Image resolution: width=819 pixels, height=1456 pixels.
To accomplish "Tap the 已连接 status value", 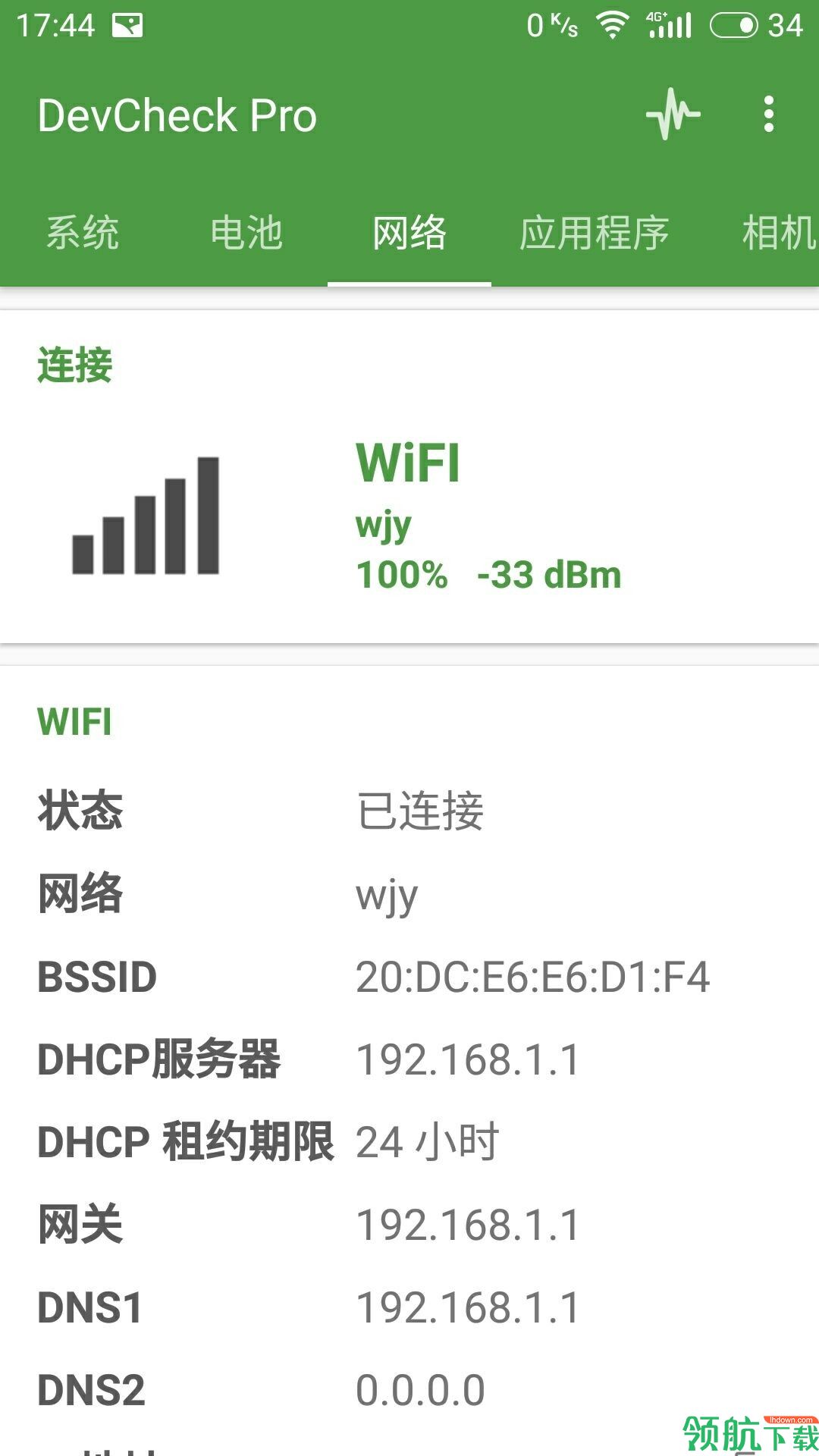I will point(422,811).
